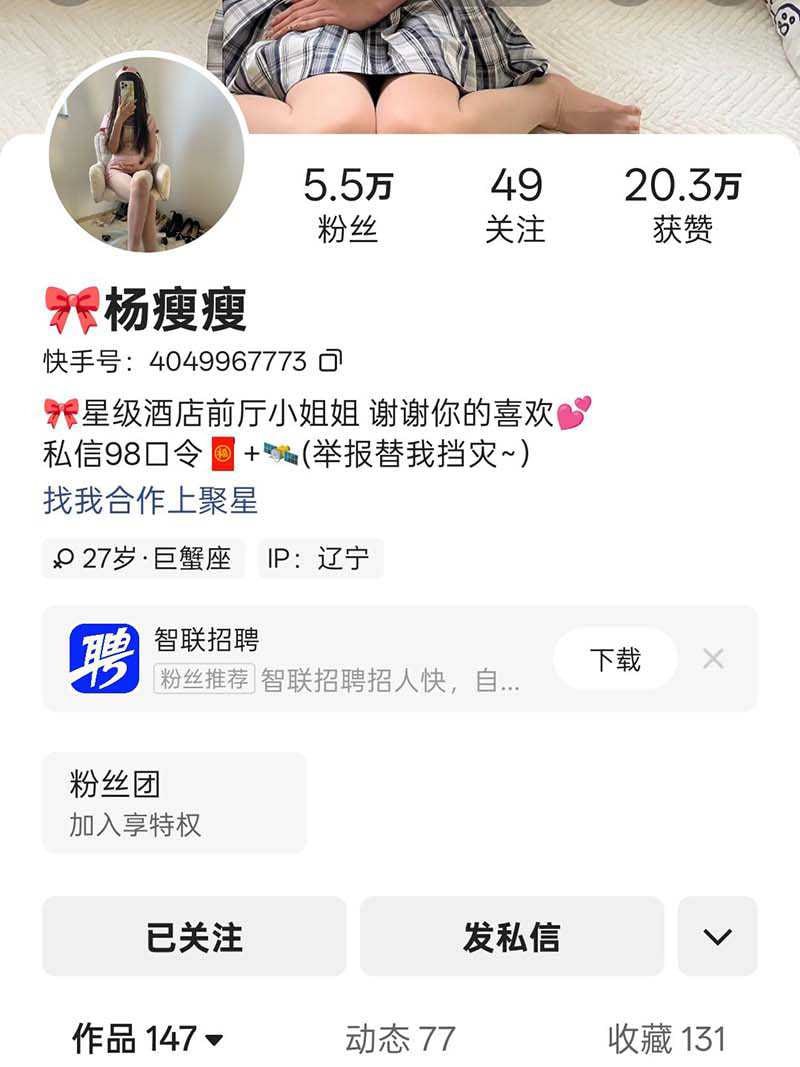Switch to the 动态 77 tab
Screen dimensions: 800x1067
400,1039
